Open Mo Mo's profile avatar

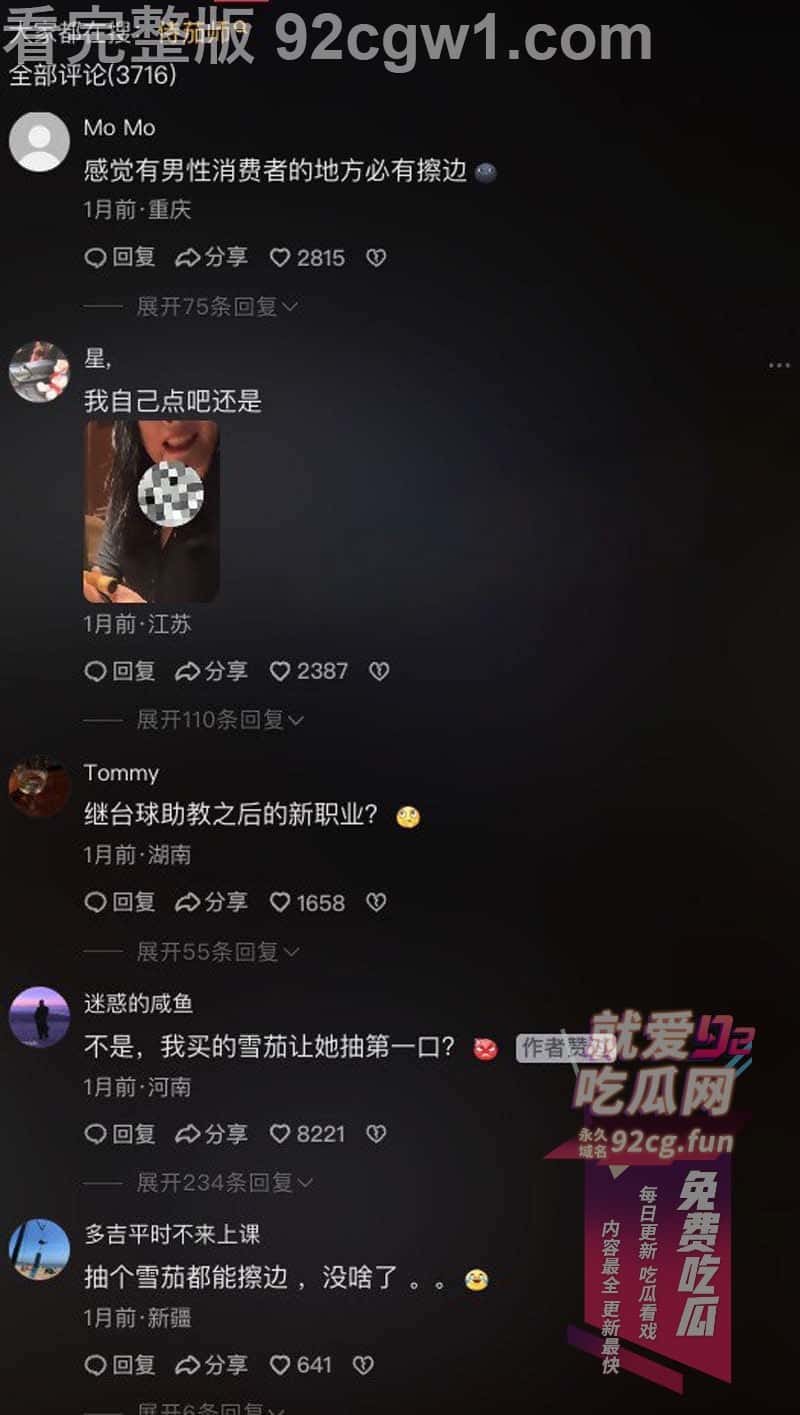click(x=39, y=142)
